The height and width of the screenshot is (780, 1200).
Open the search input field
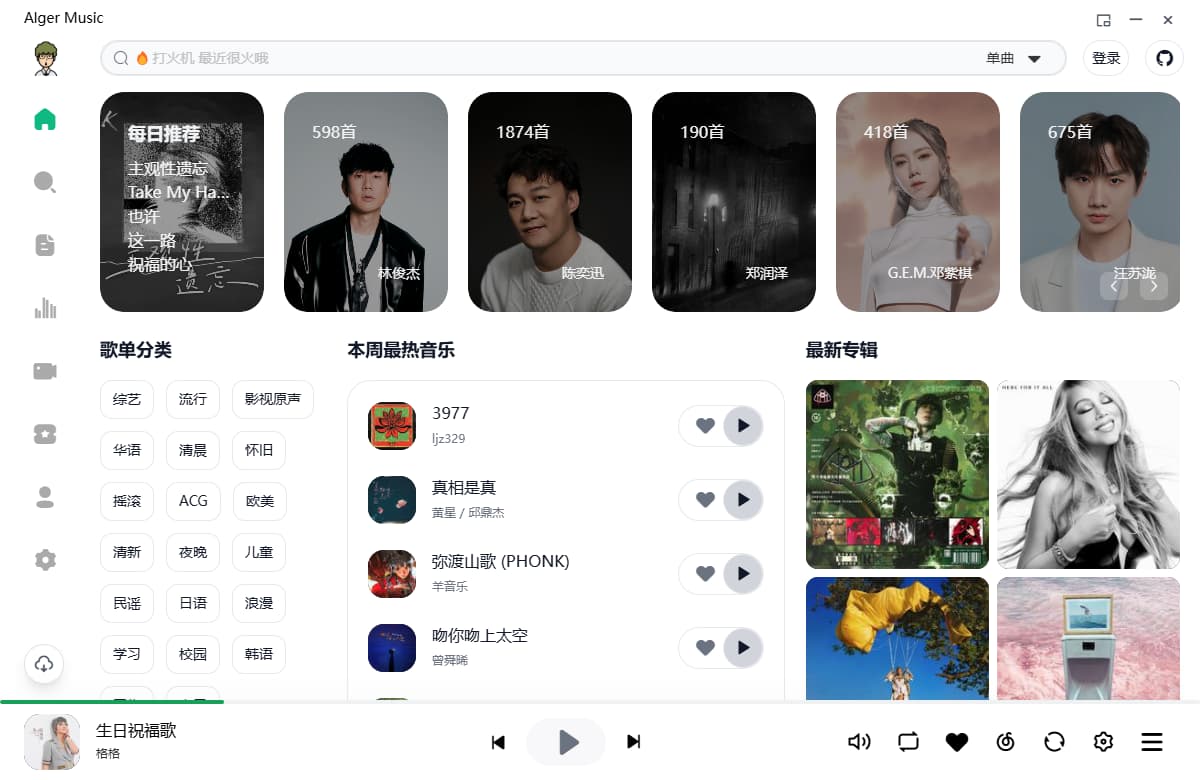click(540, 58)
